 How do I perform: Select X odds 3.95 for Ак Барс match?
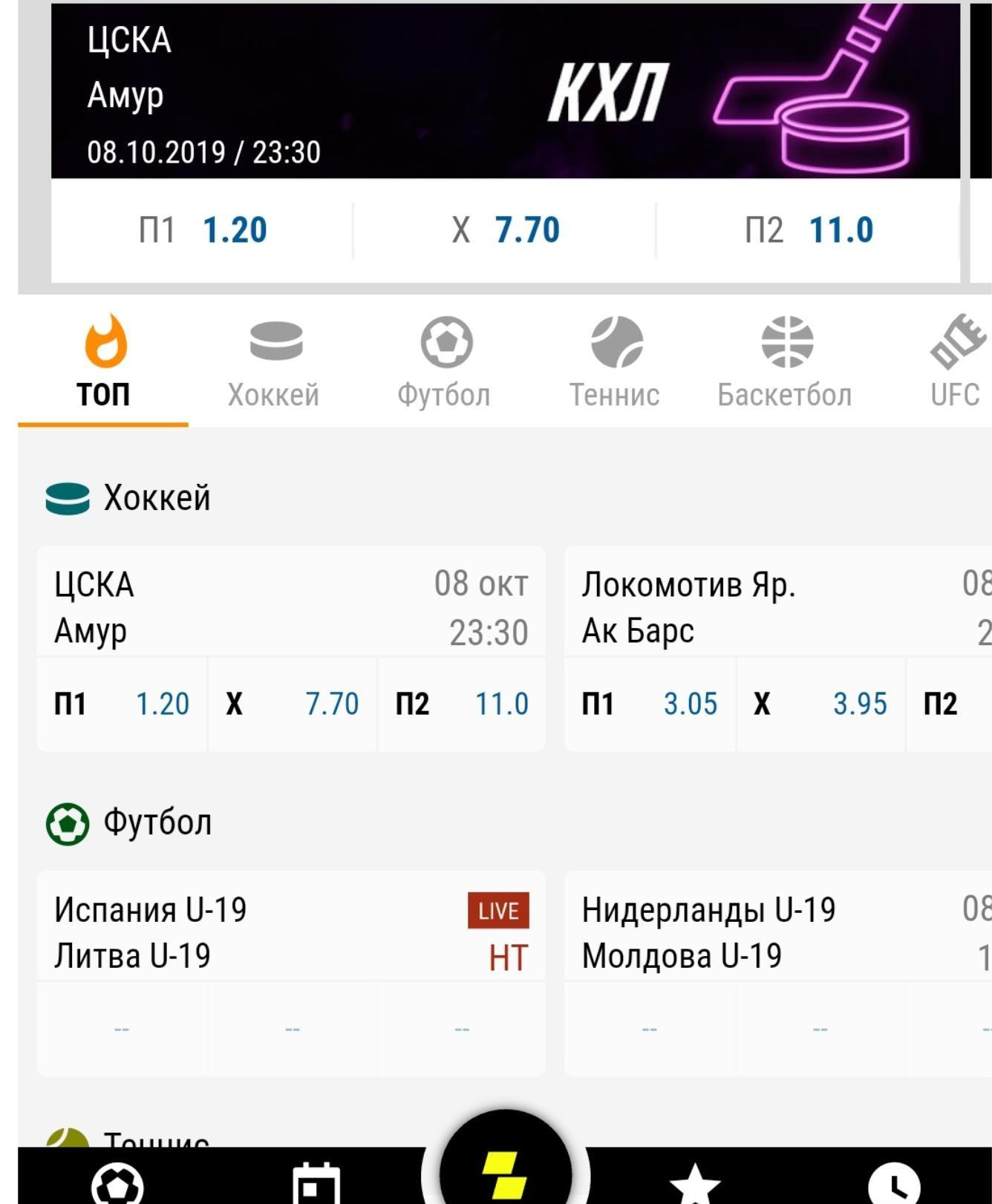click(x=820, y=705)
